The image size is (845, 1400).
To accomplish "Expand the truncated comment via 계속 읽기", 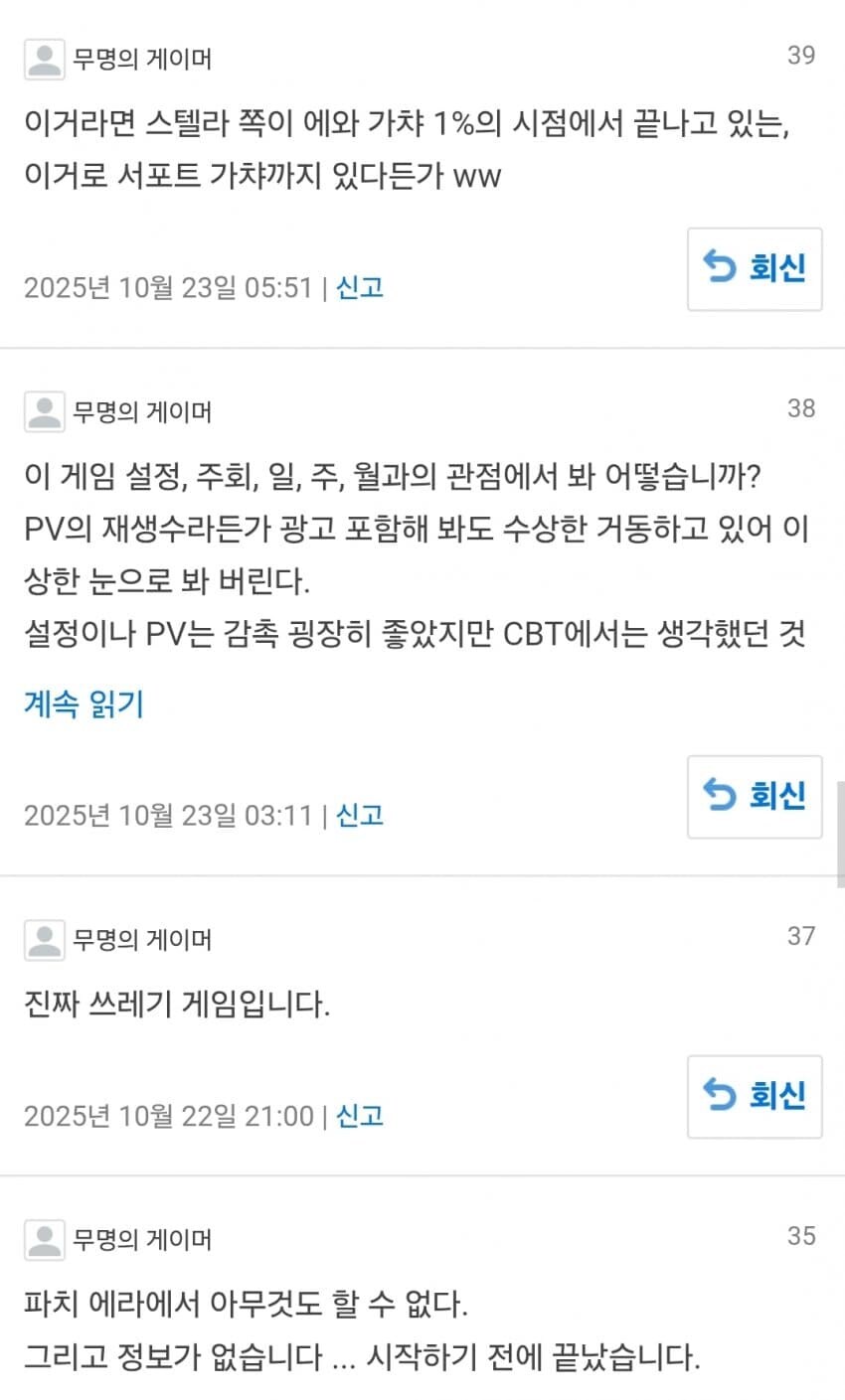I will point(82,704).
